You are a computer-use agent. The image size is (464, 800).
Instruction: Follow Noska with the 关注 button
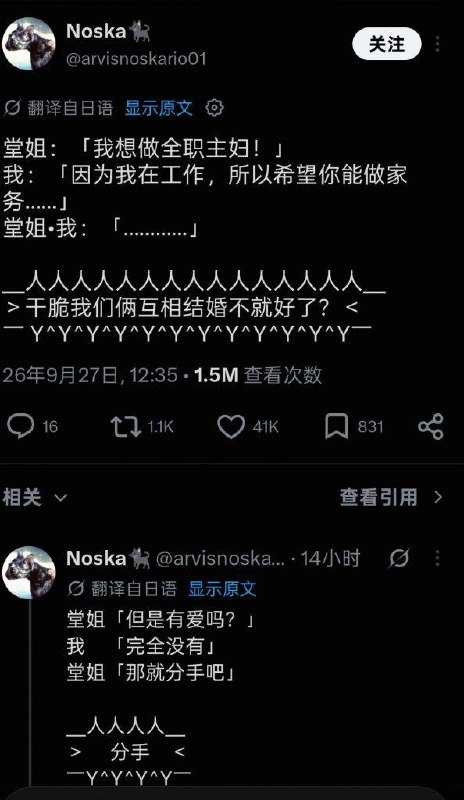click(x=386, y=44)
